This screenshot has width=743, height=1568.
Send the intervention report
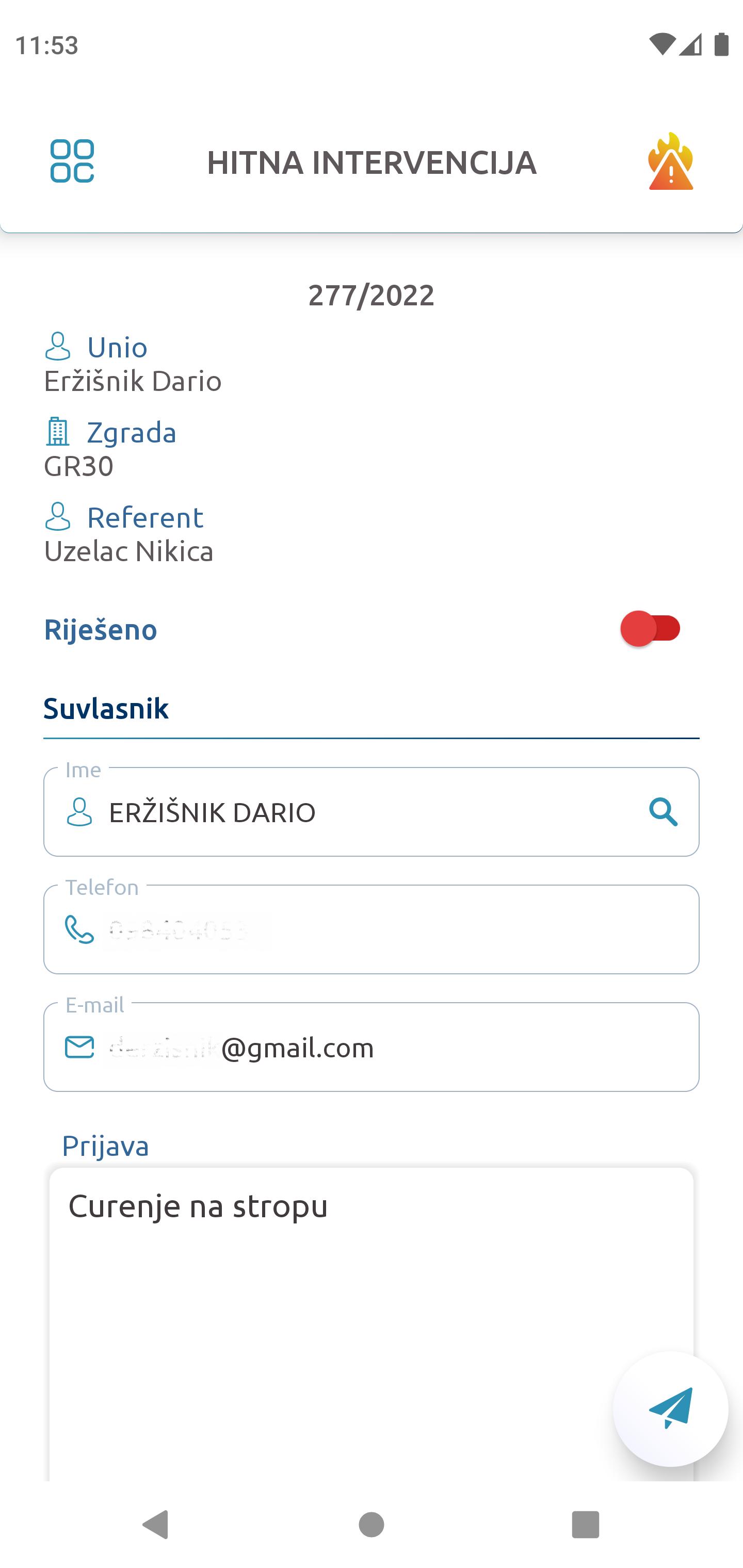(x=671, y=1409)
